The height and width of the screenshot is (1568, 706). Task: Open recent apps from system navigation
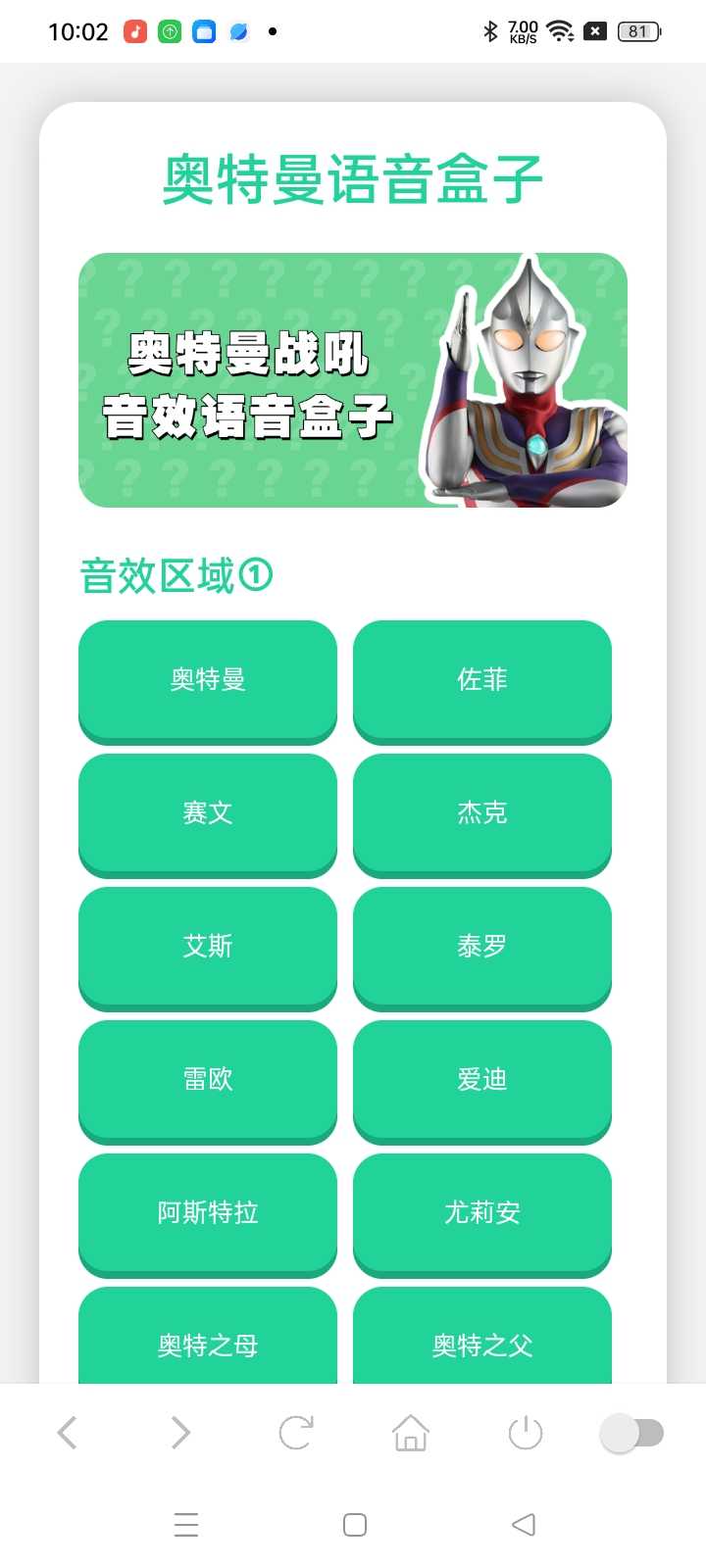pos(186,1525)
